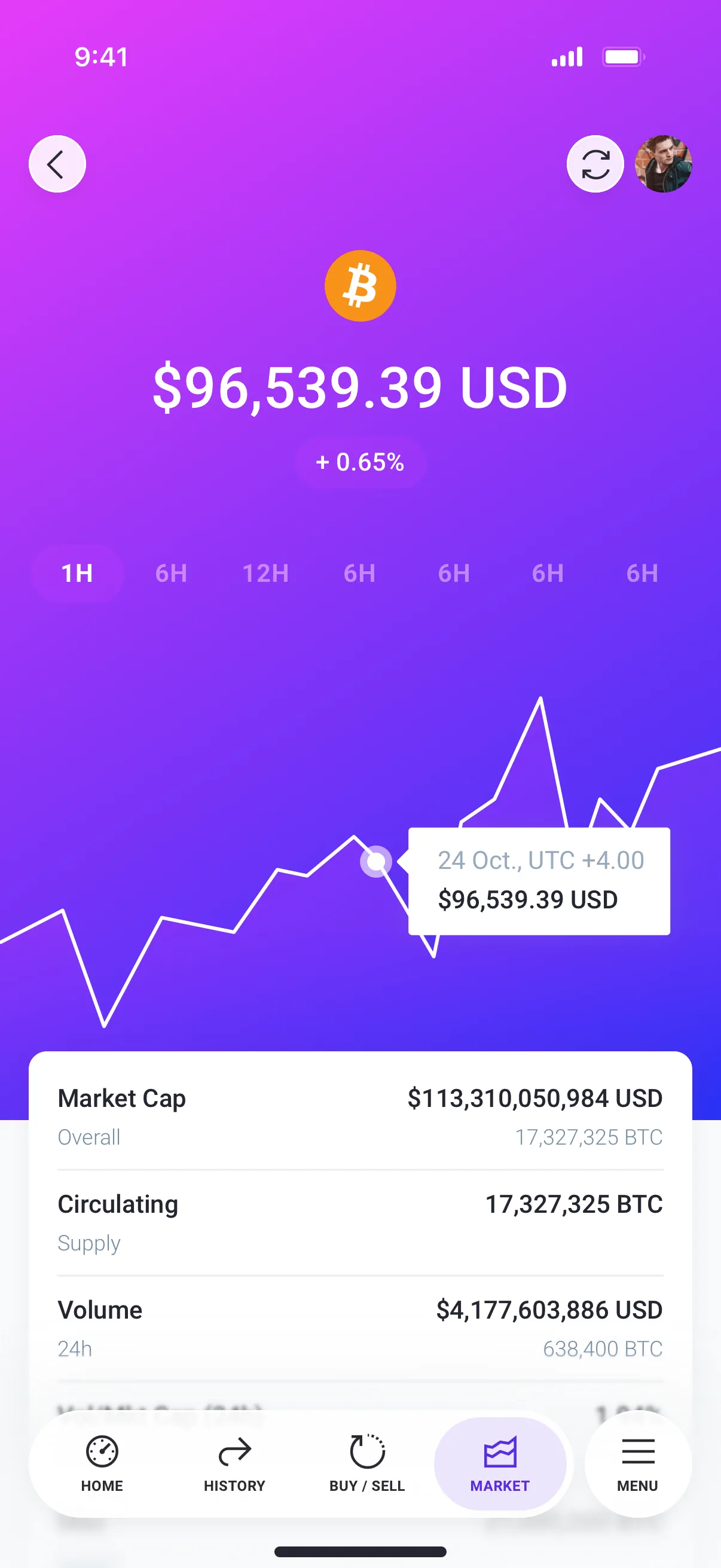721x1568 pixels.
Task: Open the user profile avatar photo
Action: [664, 164]
